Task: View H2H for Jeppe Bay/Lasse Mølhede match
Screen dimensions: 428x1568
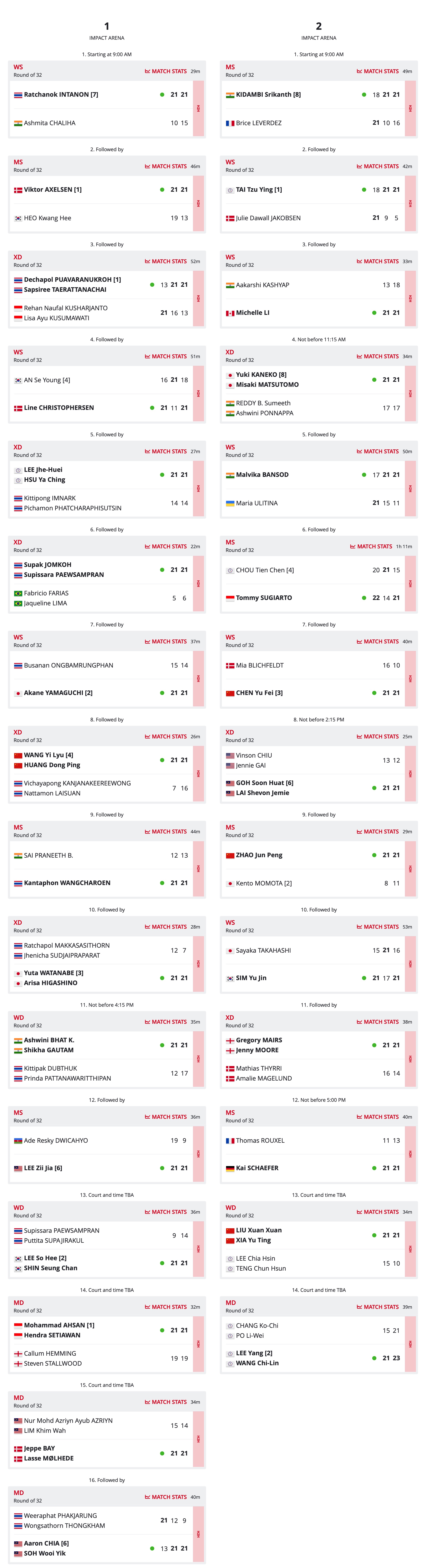Action: pyautogui.click(x=198, y=1439)
